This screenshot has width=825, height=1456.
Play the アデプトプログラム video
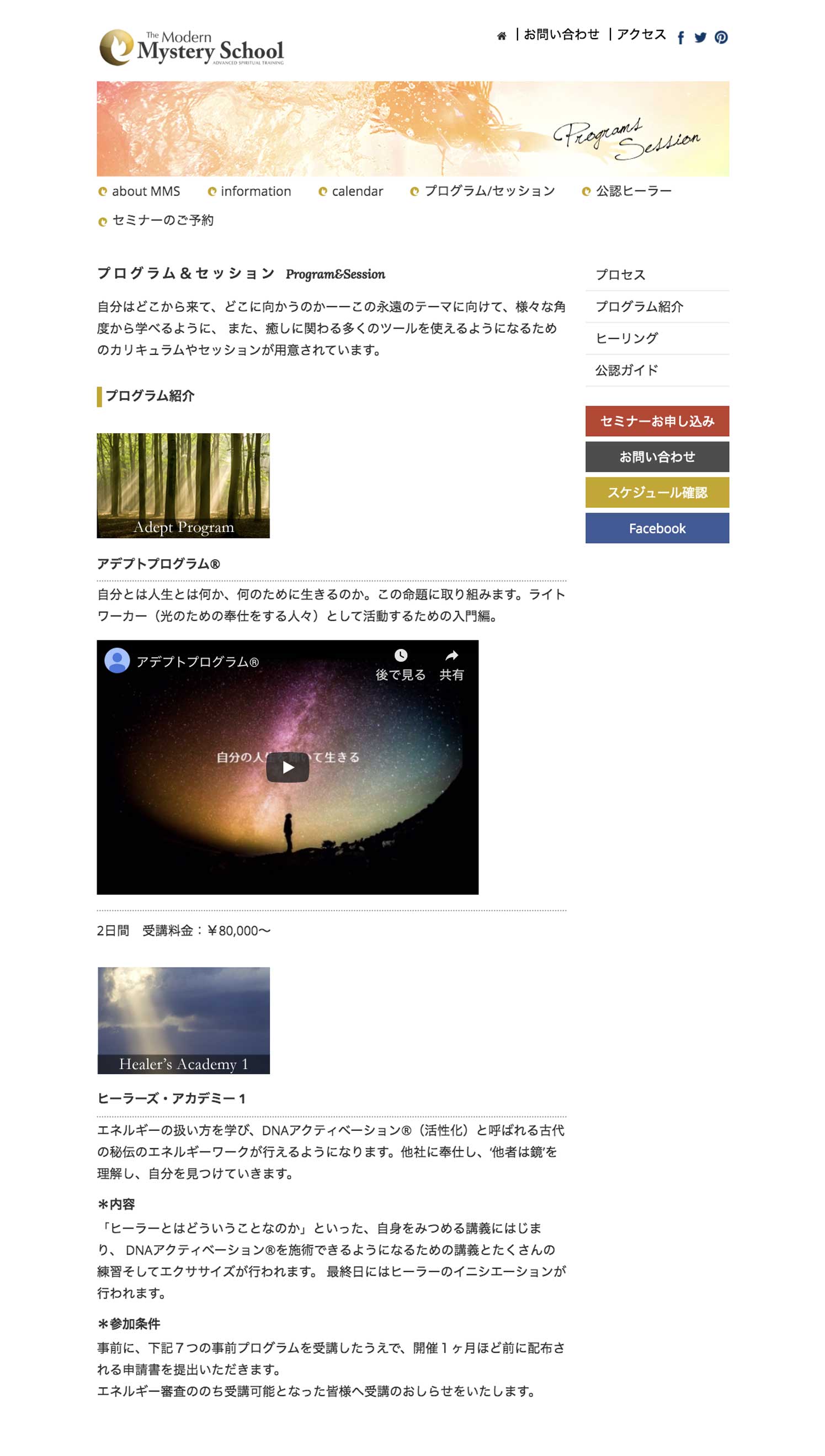pyautogui.click(x=288, y=768)
